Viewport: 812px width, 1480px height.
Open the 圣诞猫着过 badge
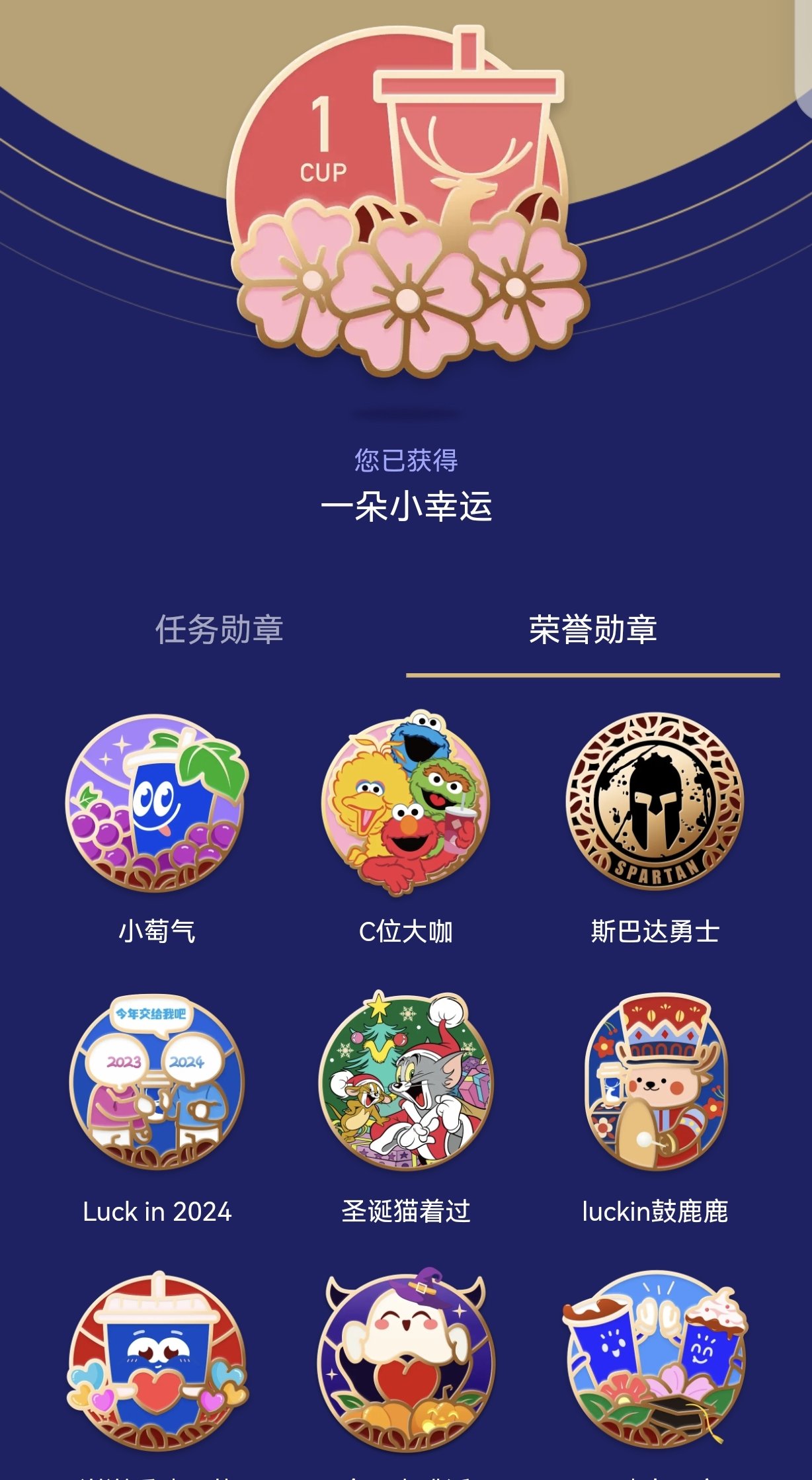pos(405,1081)
